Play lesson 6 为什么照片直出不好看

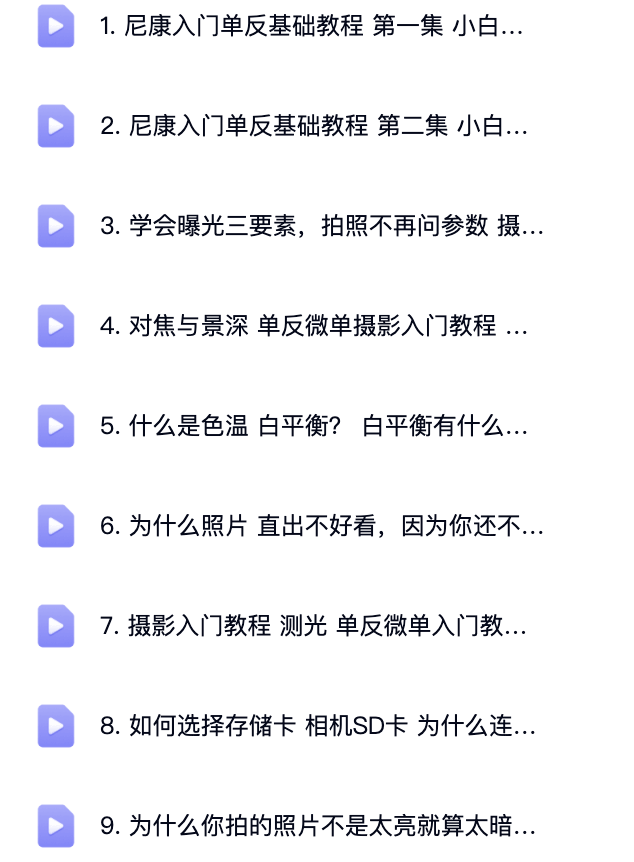[x=321, y=527]
